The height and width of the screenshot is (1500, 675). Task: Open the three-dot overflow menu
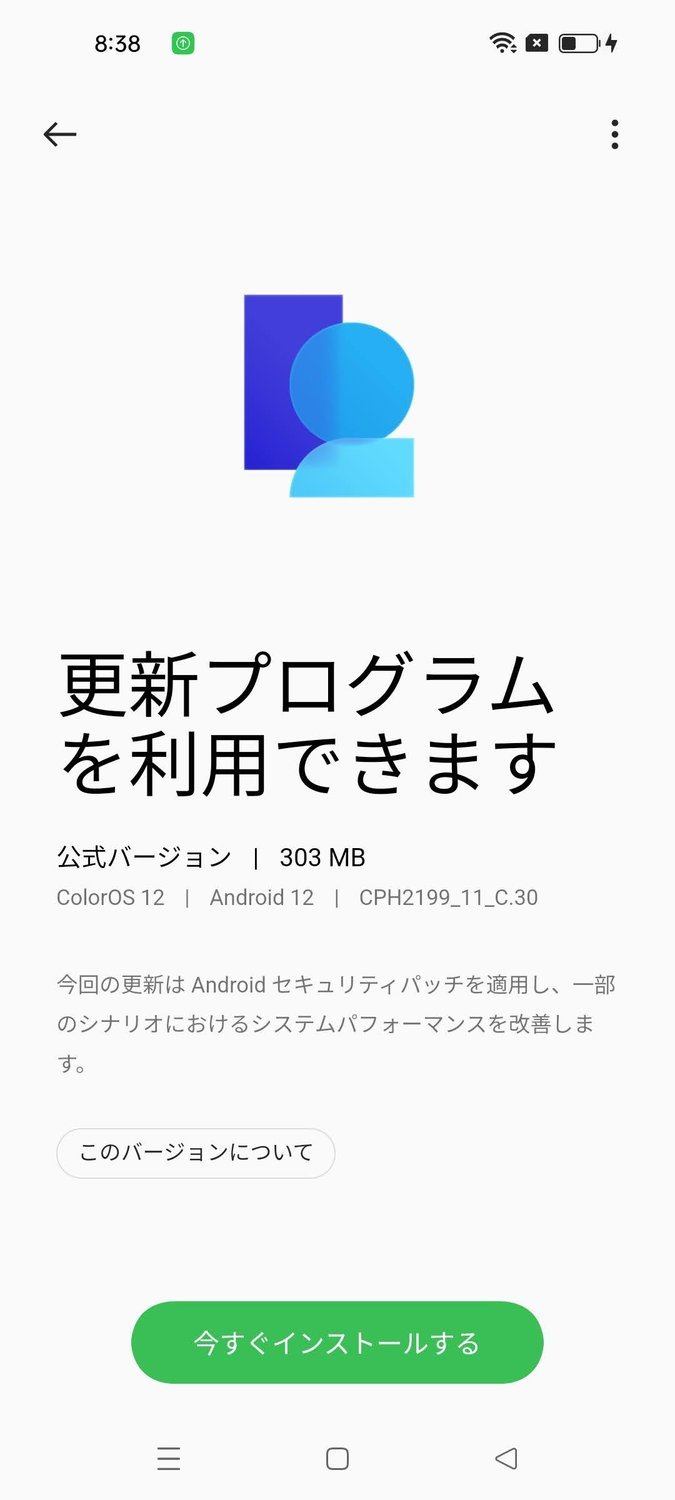[x=614, y=134]
